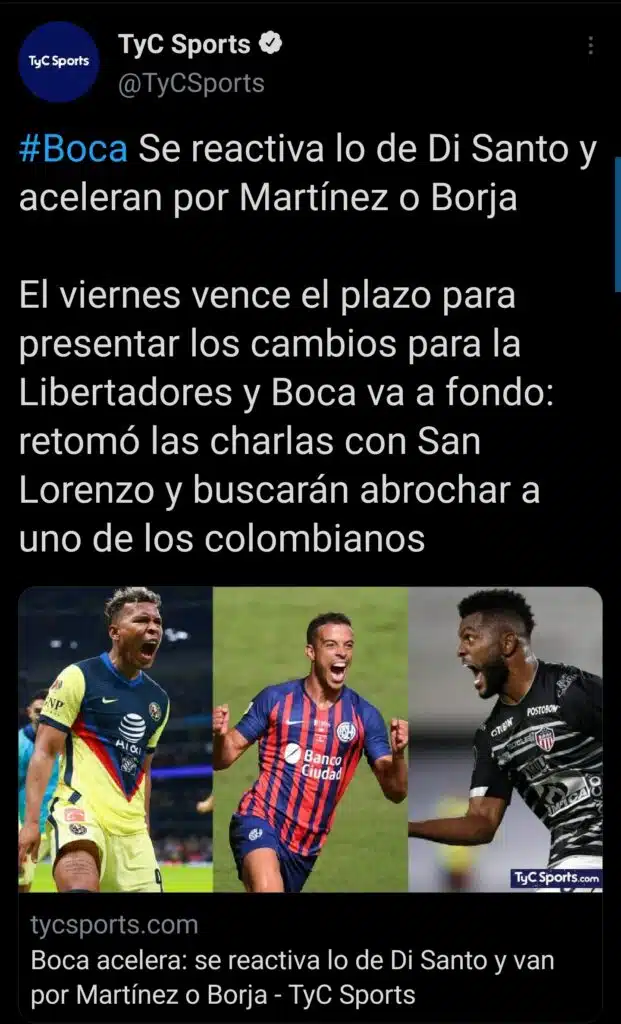View the @TyCSports account name
Screen dimensions: 621x1024
click(x=191, y=83)
